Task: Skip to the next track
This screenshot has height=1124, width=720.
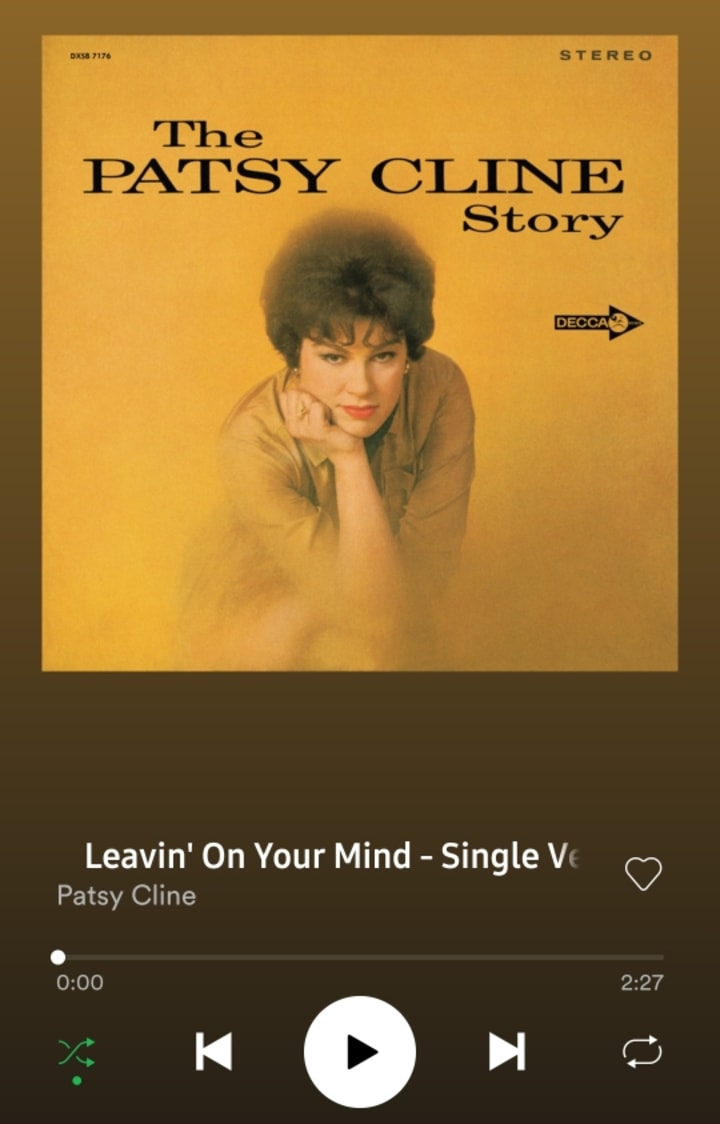Action: 506,1051
